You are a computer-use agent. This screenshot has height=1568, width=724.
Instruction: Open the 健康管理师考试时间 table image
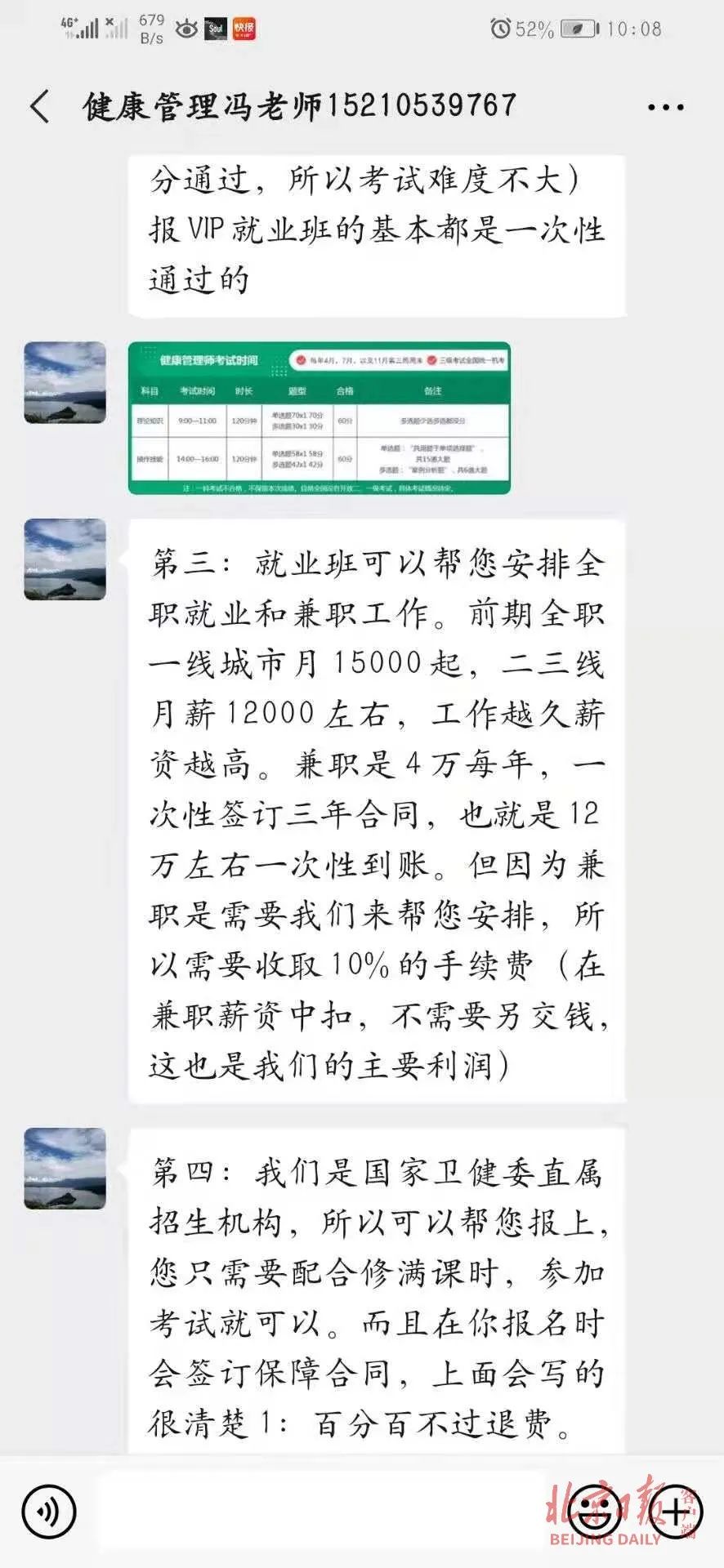point(320,418)
